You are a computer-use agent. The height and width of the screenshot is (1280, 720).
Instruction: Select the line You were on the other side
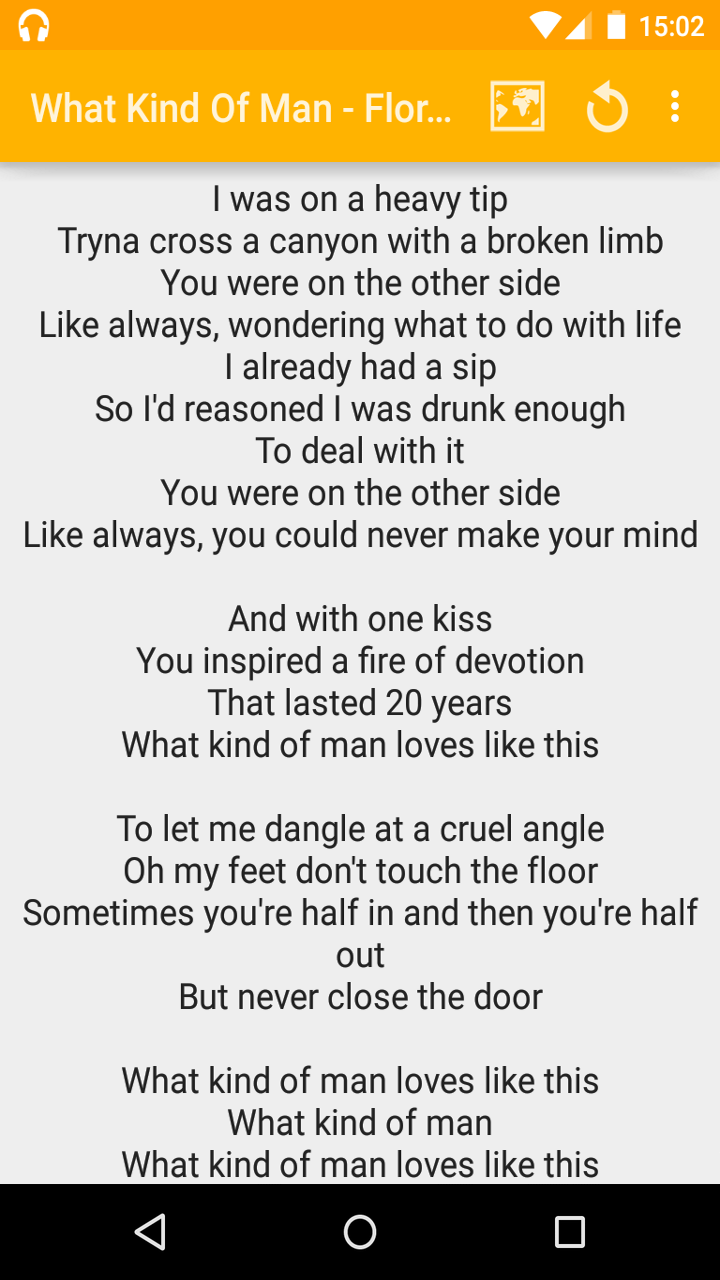[360, 282]
